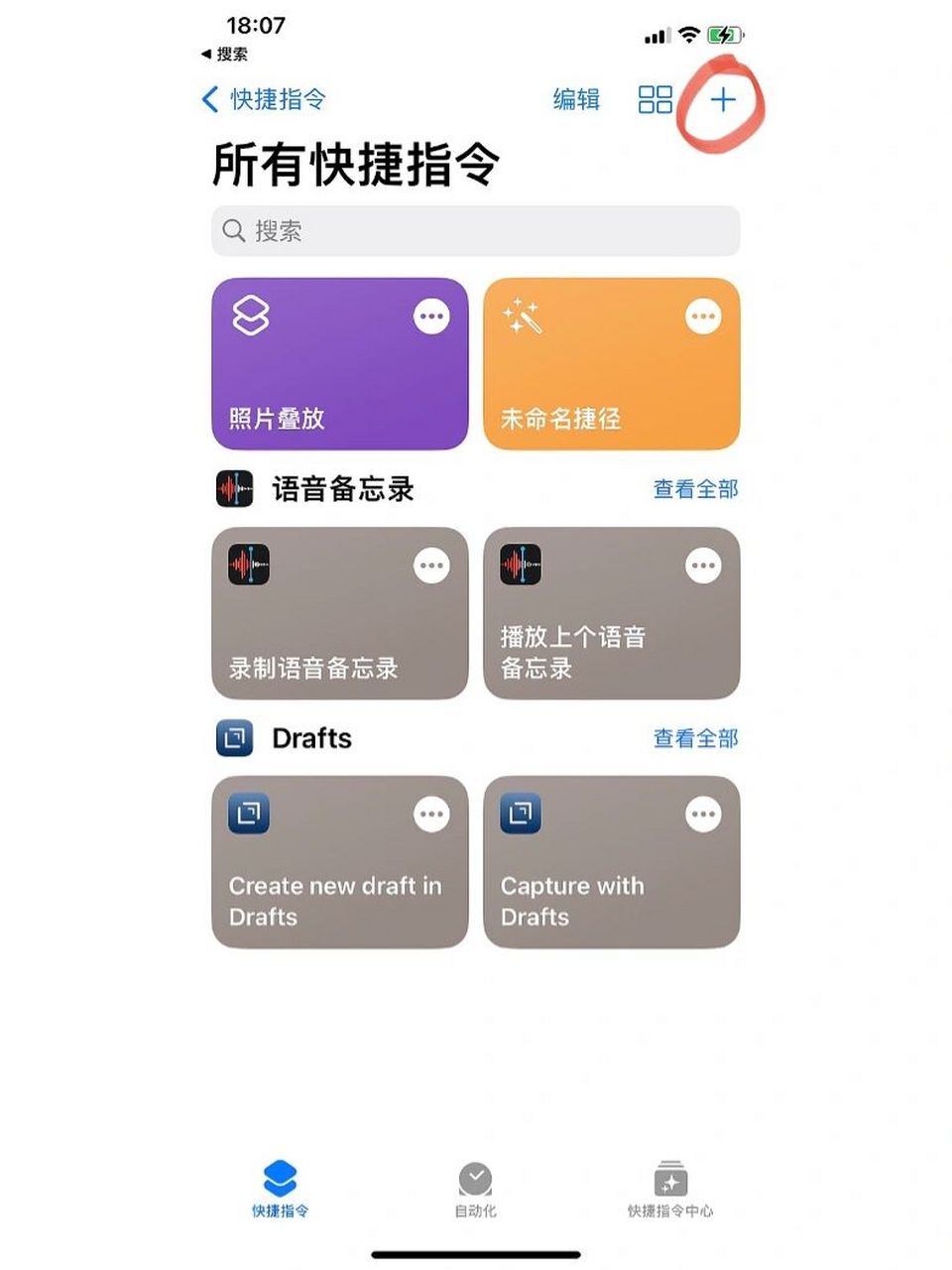Tap 查看全部 next to Drafts
The image size is (952, 1270).
(694, 738)
